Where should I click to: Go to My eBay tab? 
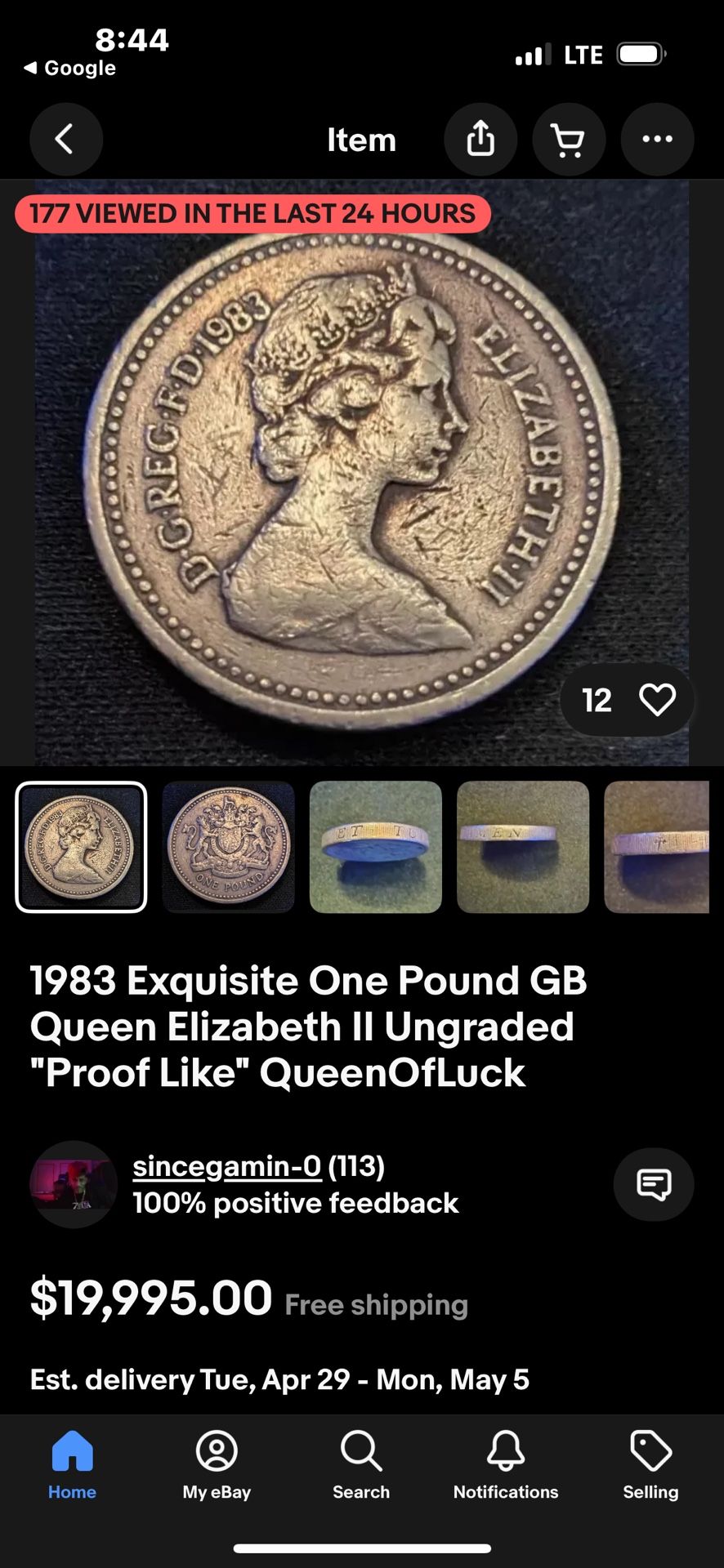pyautogui.click(x=217, y=1465)
